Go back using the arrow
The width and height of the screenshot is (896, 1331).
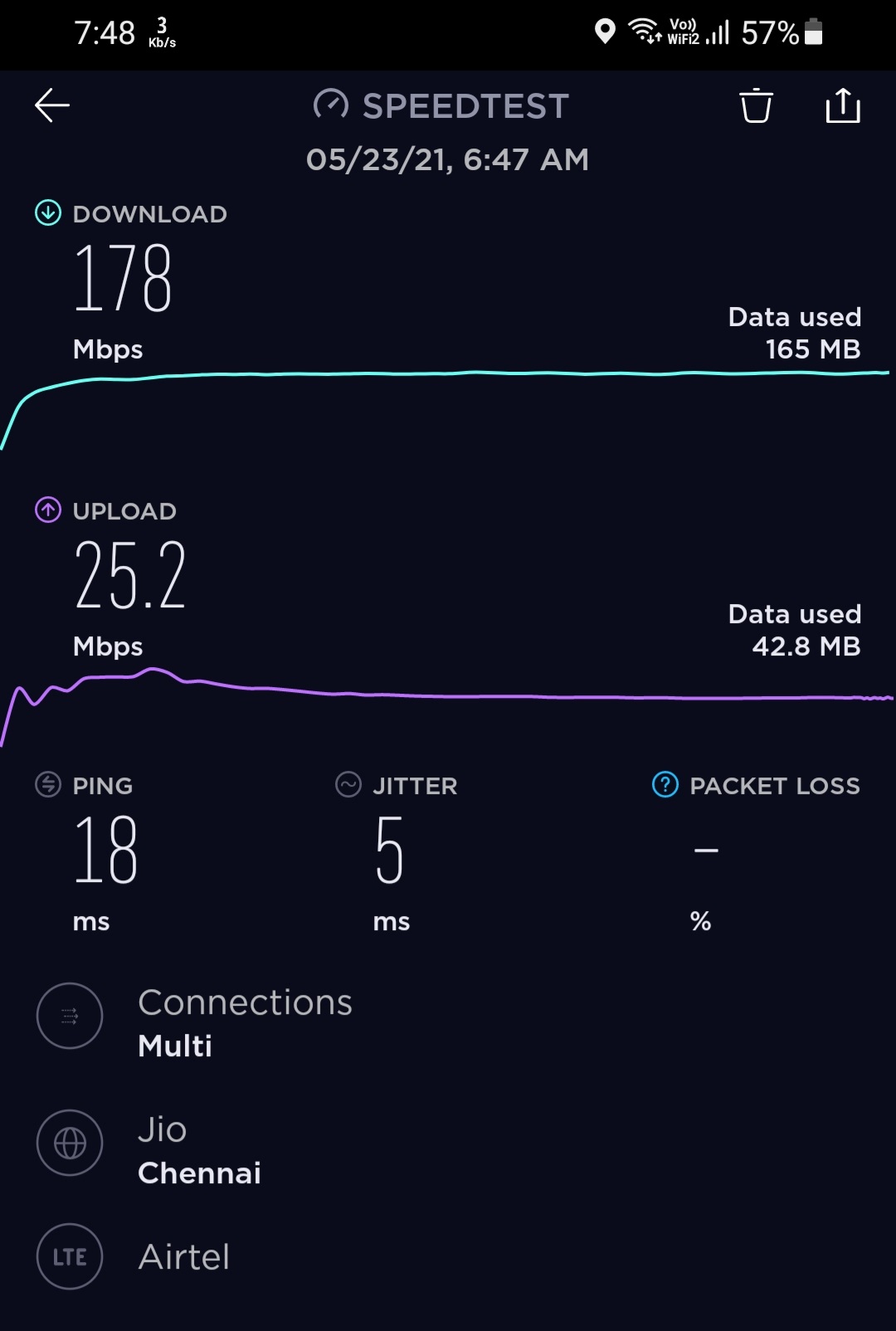point(51,105)
